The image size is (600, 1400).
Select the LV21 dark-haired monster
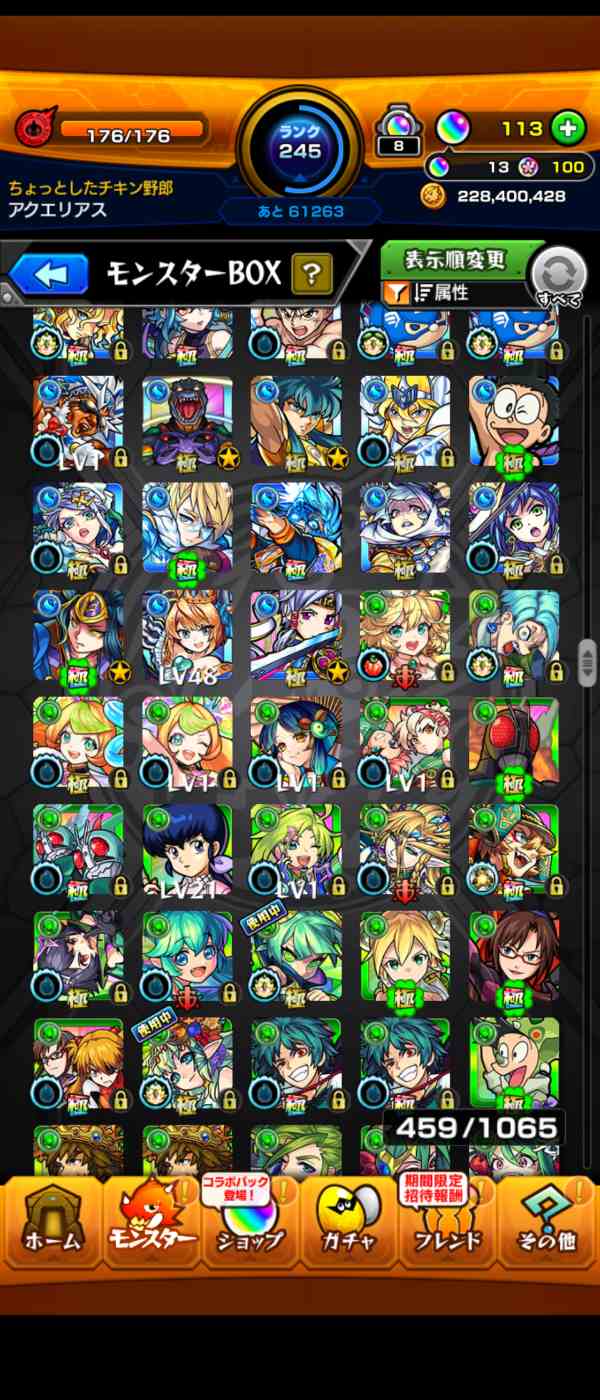(x=187, y=850)
